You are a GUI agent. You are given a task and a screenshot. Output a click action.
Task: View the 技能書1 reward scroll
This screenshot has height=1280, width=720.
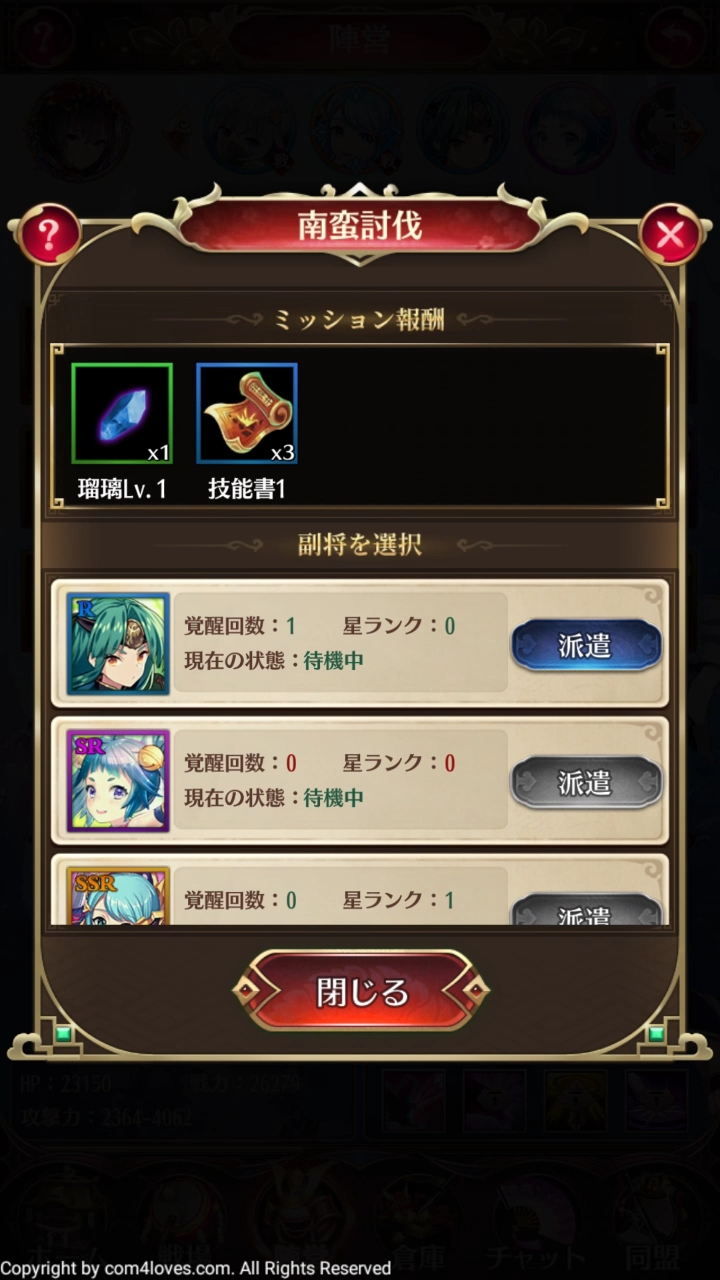[x=247, y=414]
